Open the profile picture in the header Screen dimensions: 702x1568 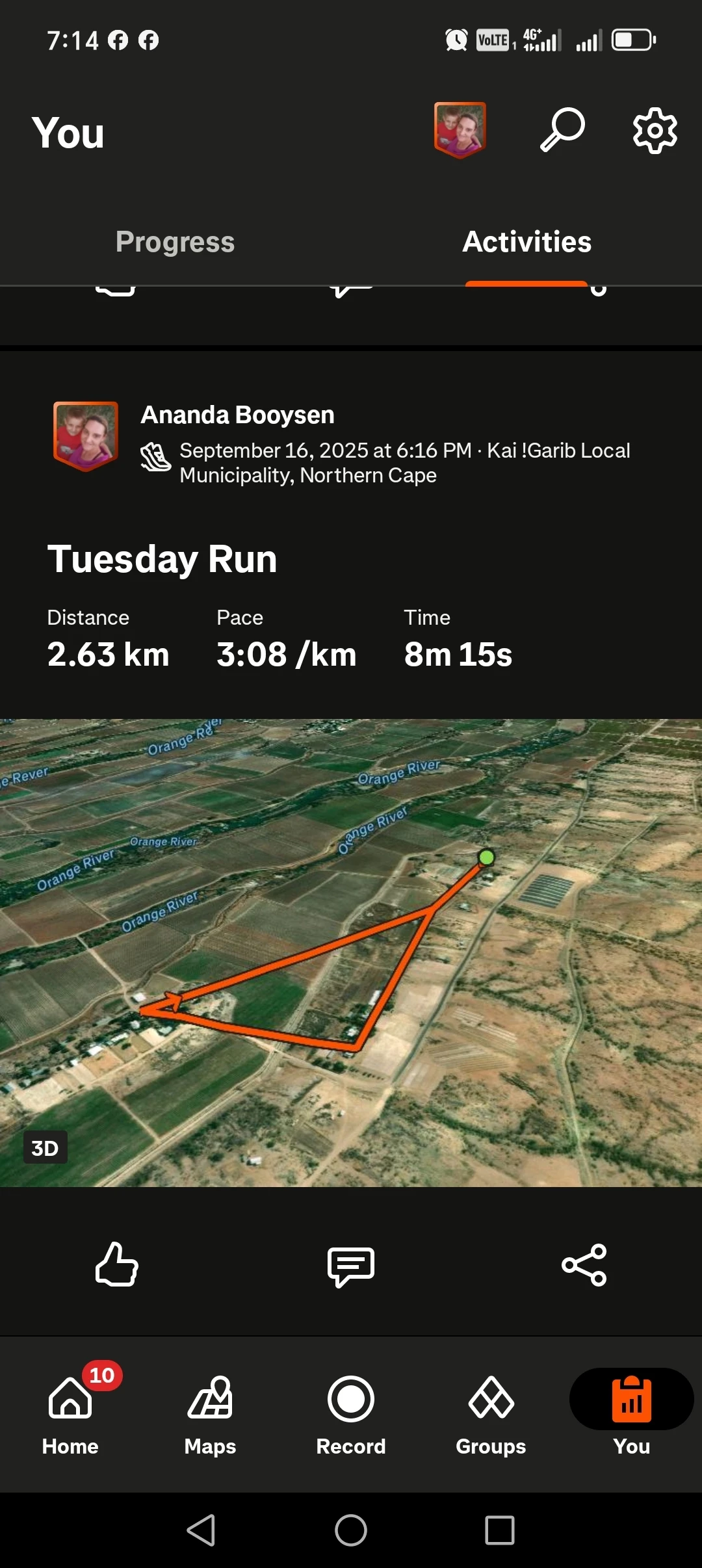click(460, 130)
